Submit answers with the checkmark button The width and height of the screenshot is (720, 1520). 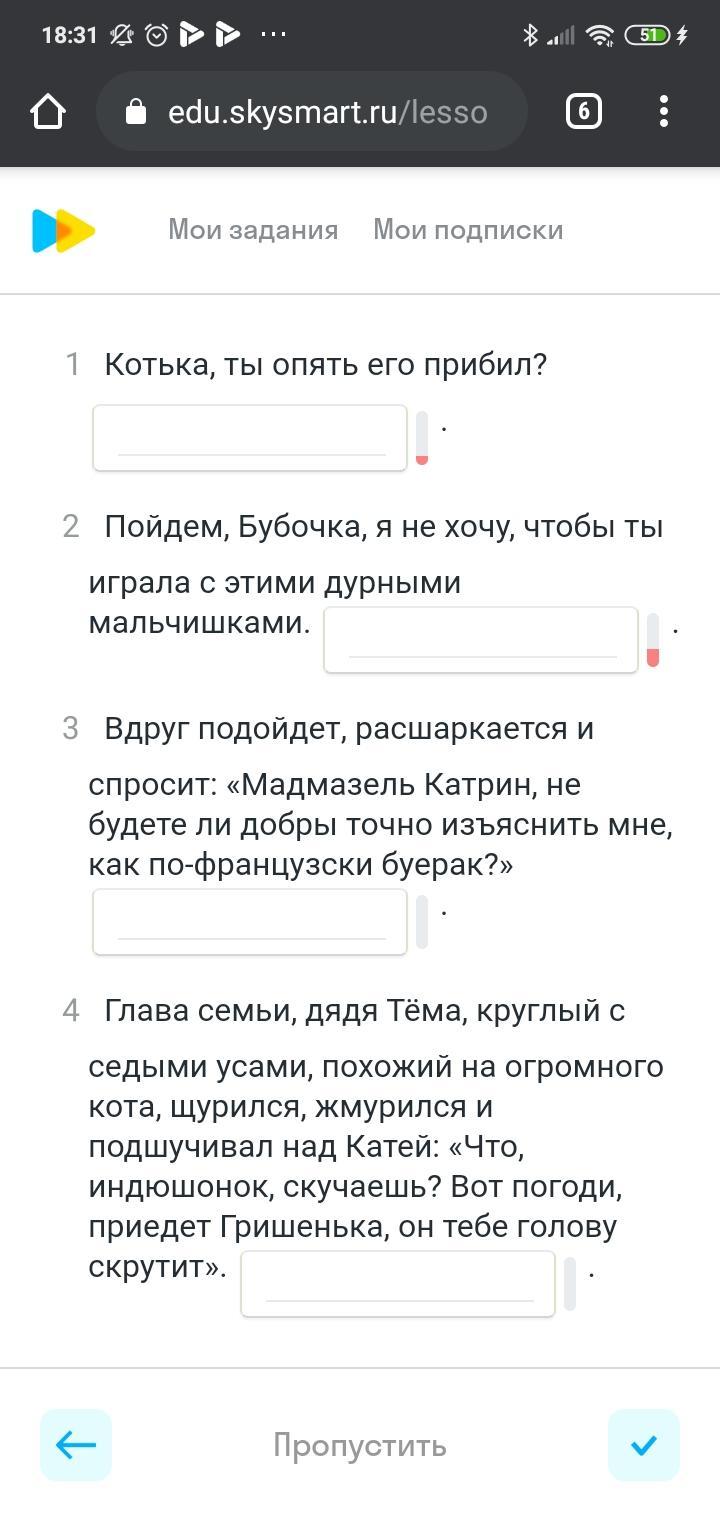click(644, 1445)
